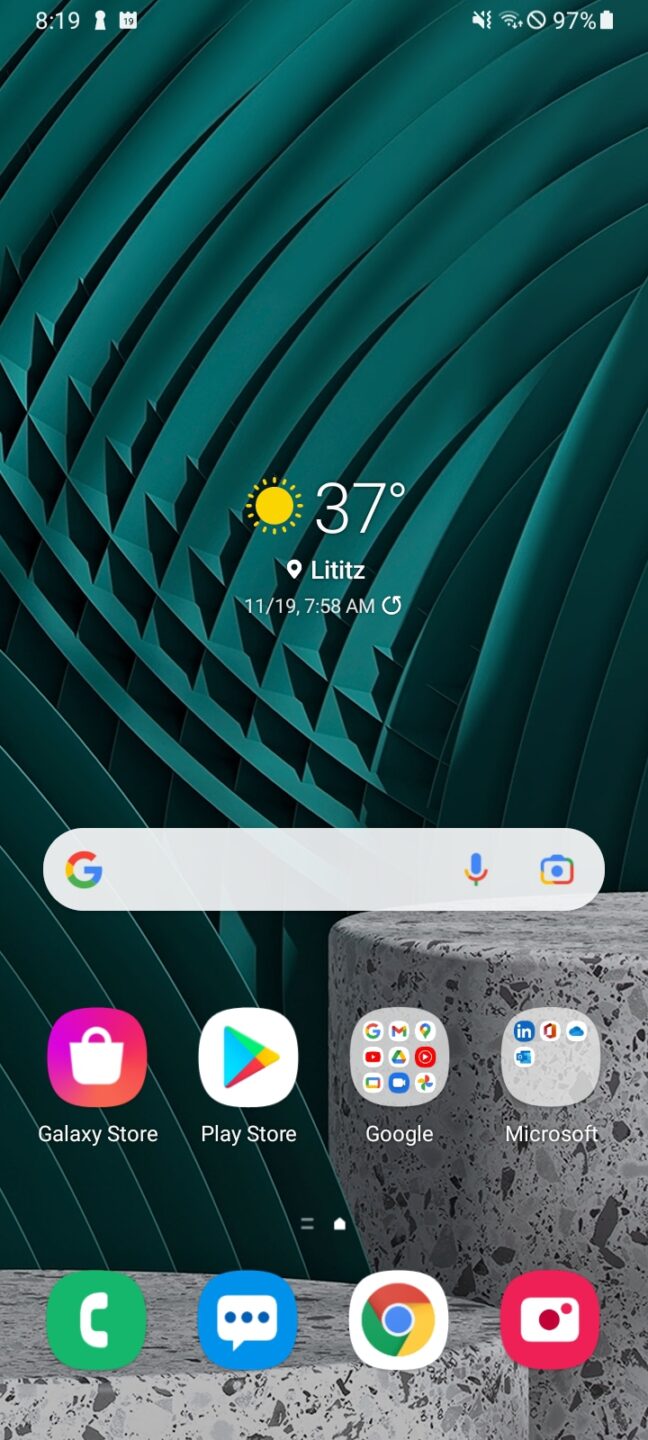
Task: Launch the Messages app
Action: [247, 1320]
